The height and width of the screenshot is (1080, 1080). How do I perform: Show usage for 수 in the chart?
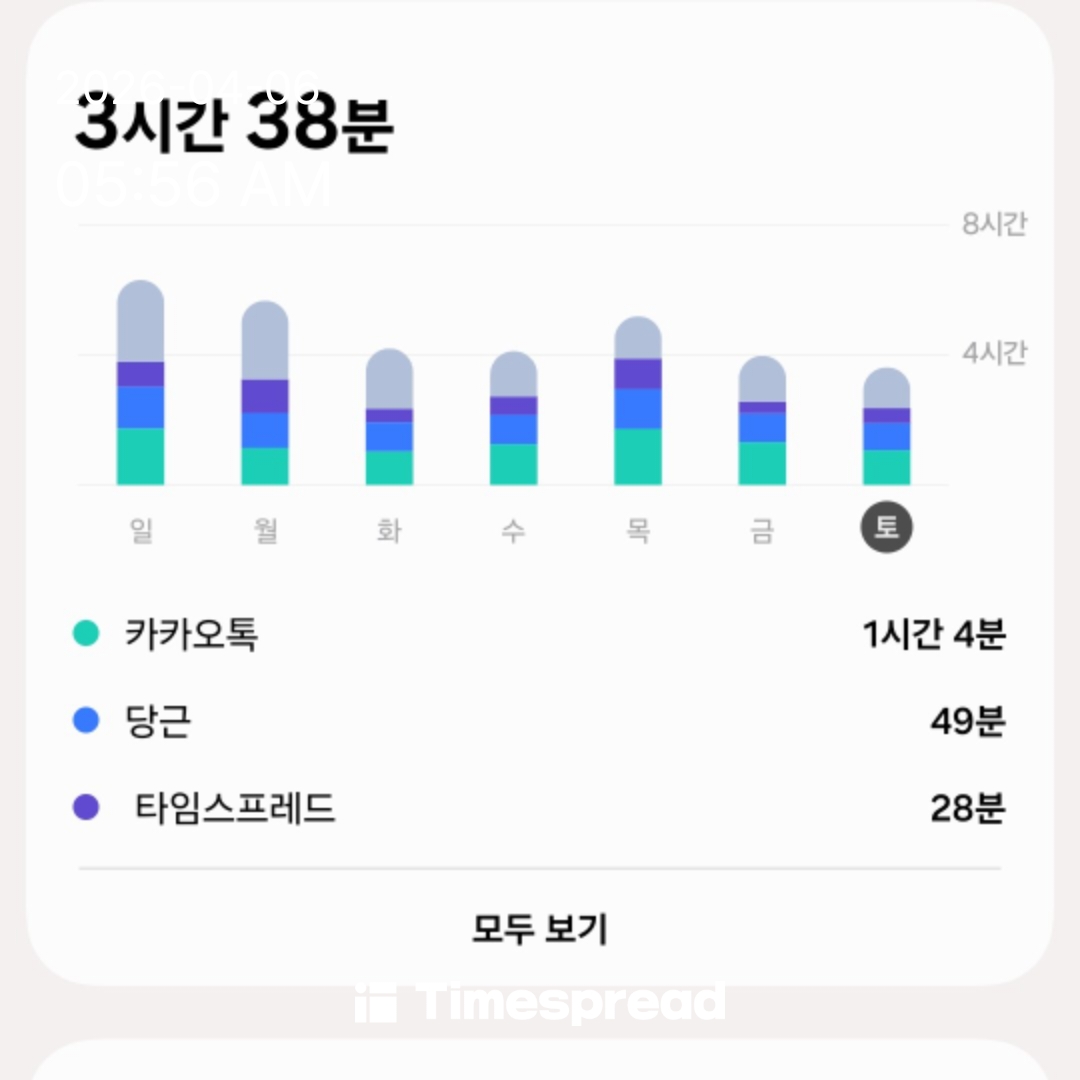point(513,419)
